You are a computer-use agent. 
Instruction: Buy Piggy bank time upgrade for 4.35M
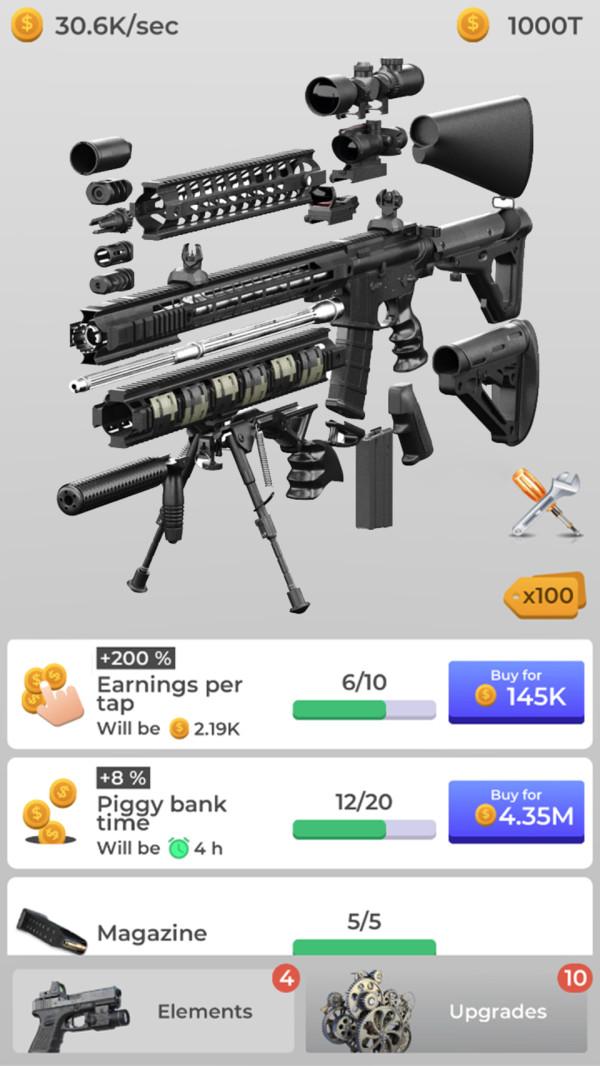pos(516,810)
